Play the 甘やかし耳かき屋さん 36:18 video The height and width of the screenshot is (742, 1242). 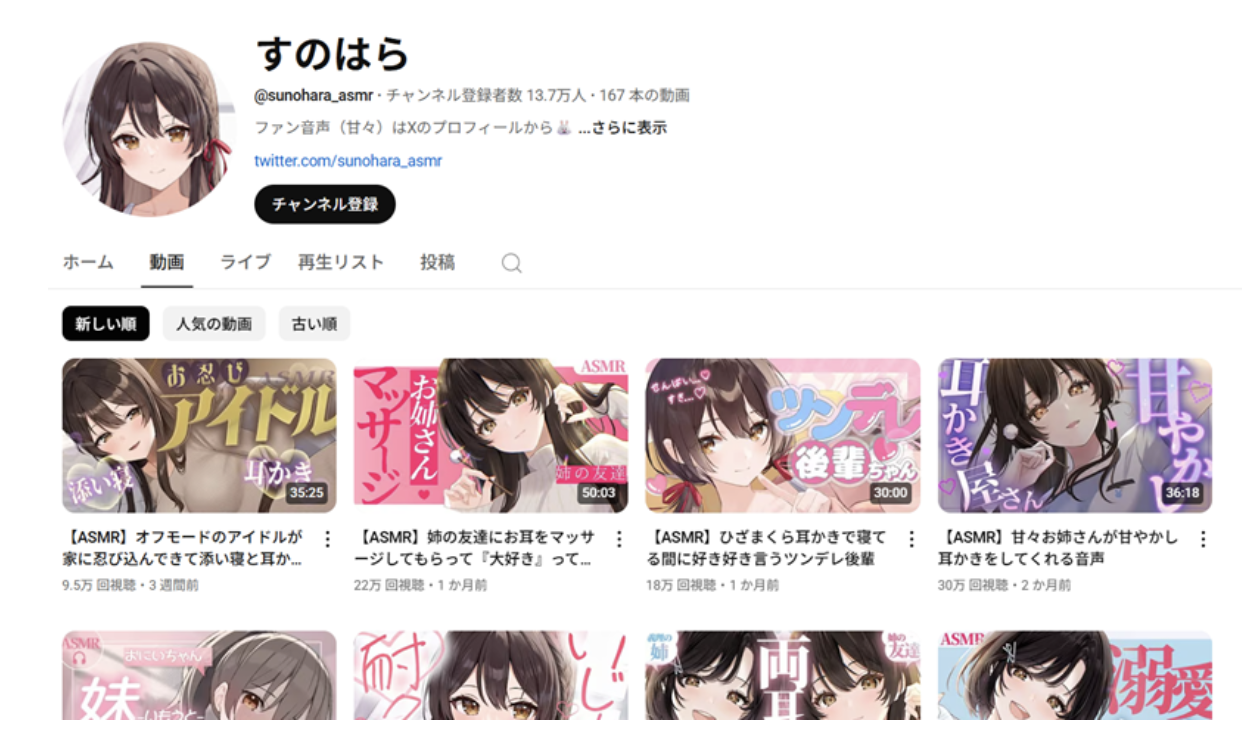[1074, 435]
